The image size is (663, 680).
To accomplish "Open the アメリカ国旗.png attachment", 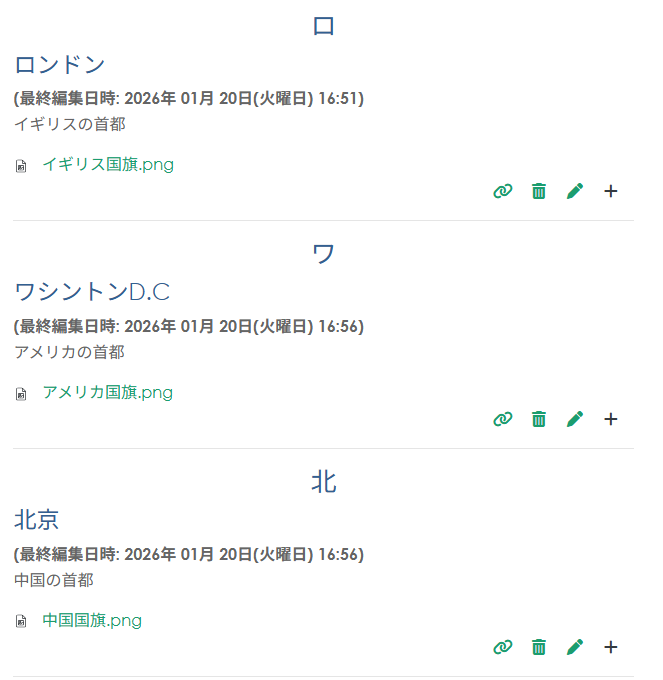I will point(107,393).
